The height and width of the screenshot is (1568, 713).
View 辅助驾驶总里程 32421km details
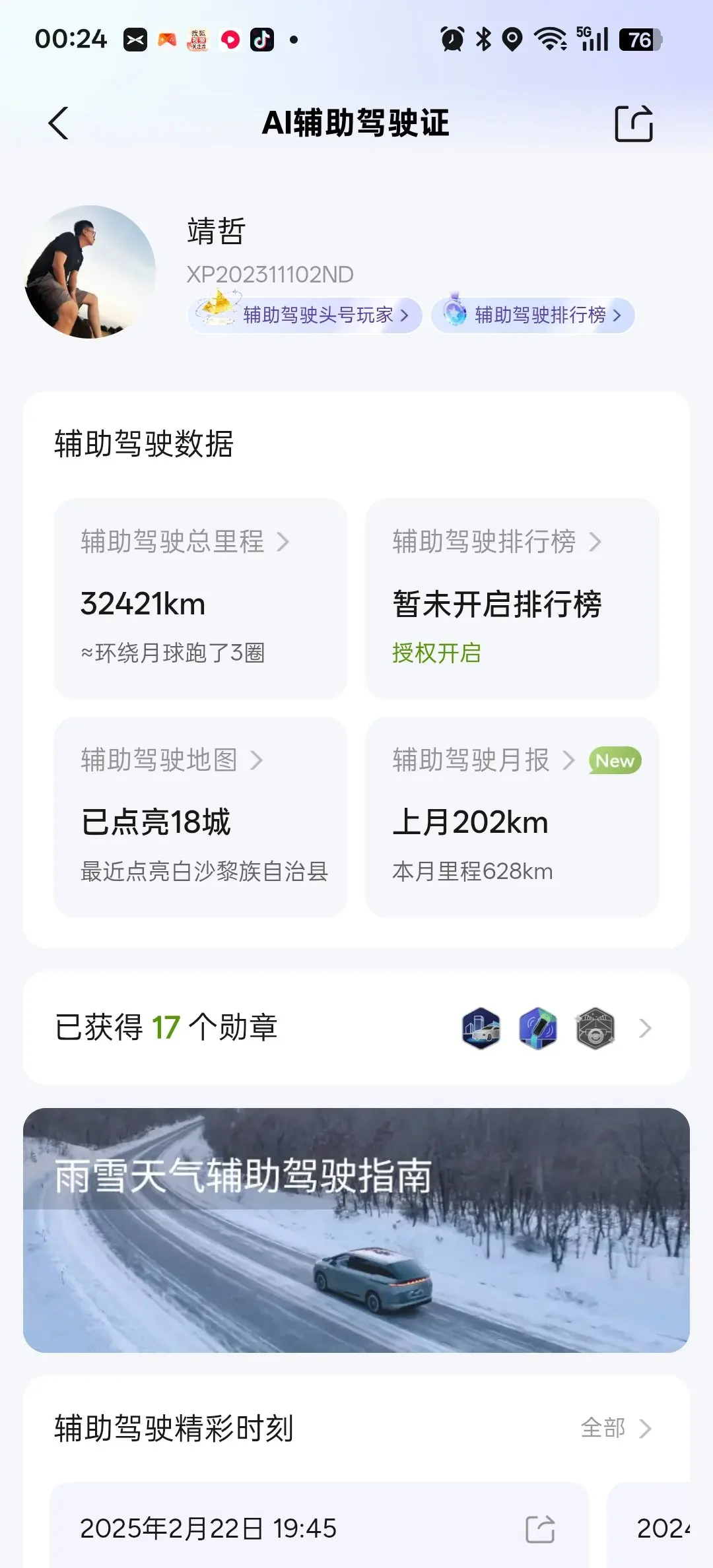click(x=200, y=598)
